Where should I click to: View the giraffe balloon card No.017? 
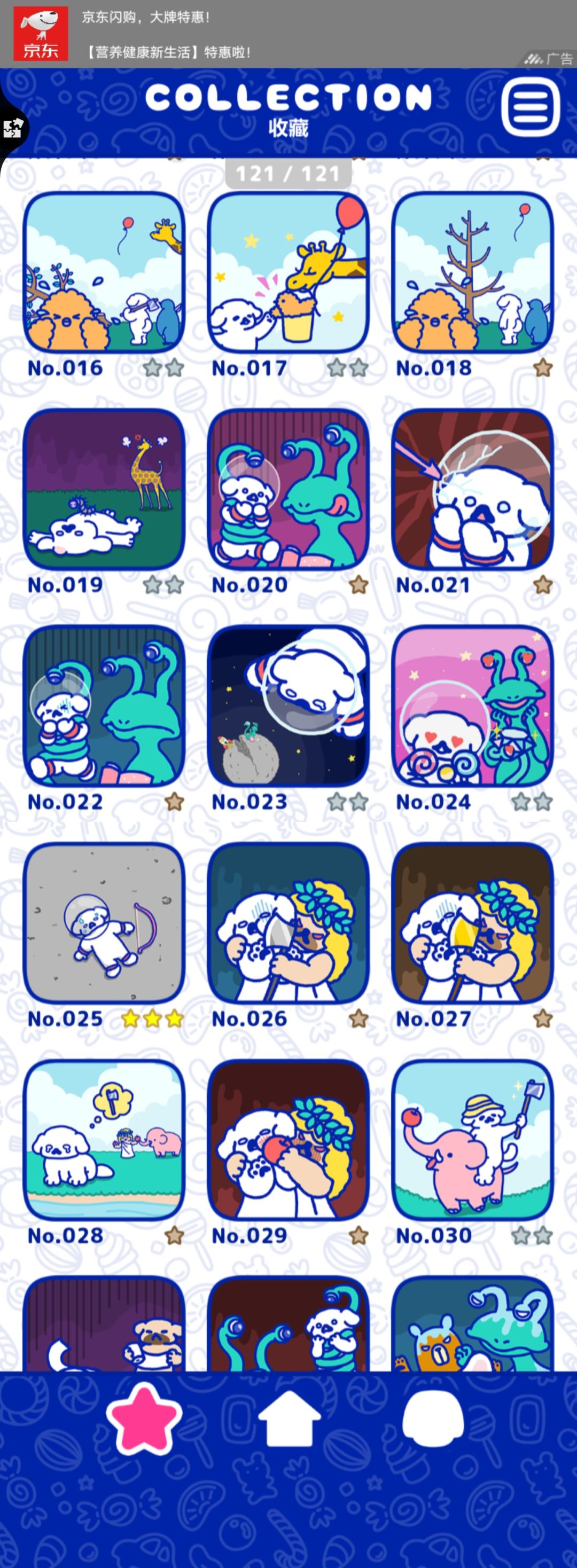point(288,272)
